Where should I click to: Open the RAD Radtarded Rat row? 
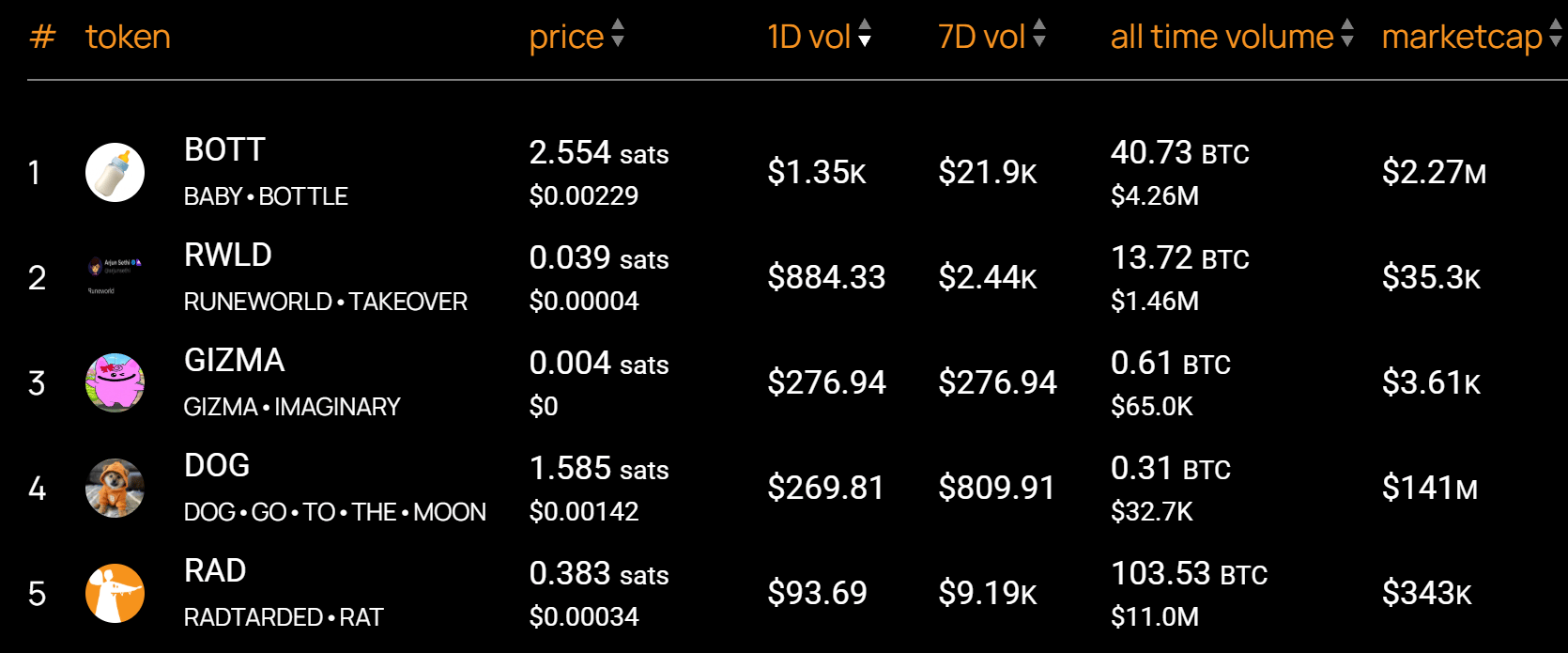coord(215,571)
